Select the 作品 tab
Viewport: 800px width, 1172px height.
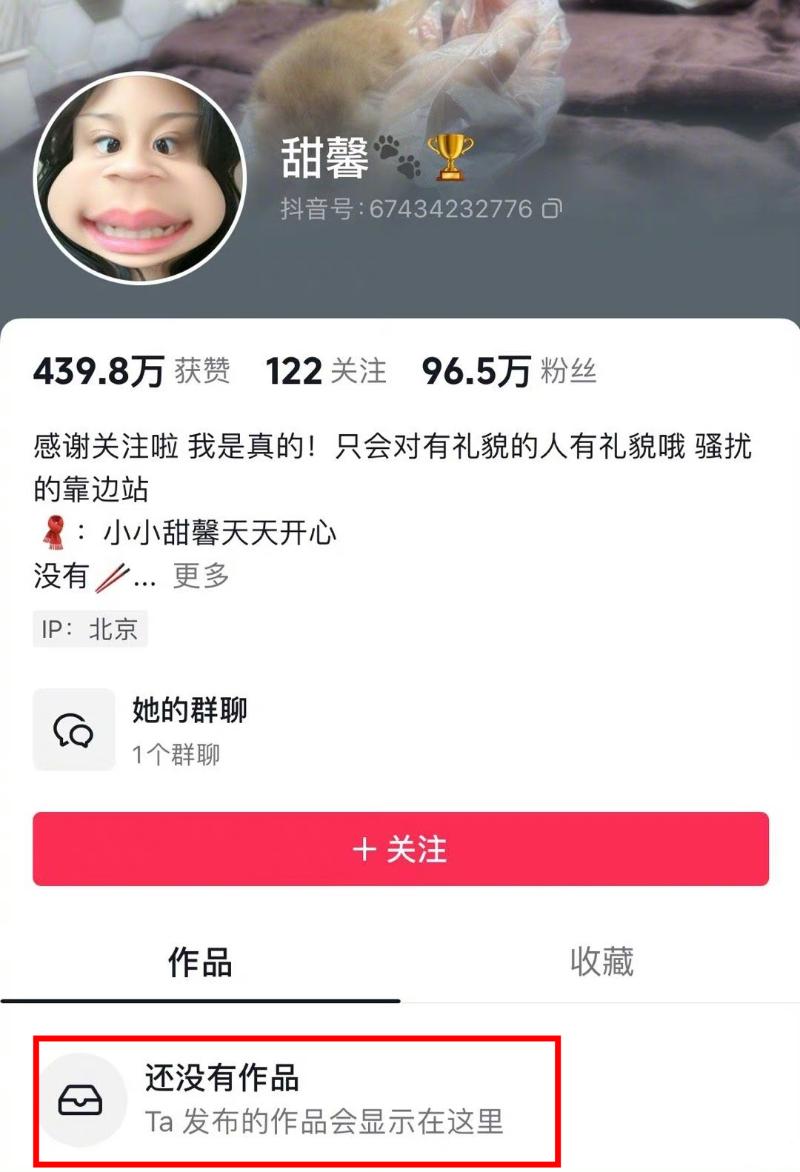[200, 961]
